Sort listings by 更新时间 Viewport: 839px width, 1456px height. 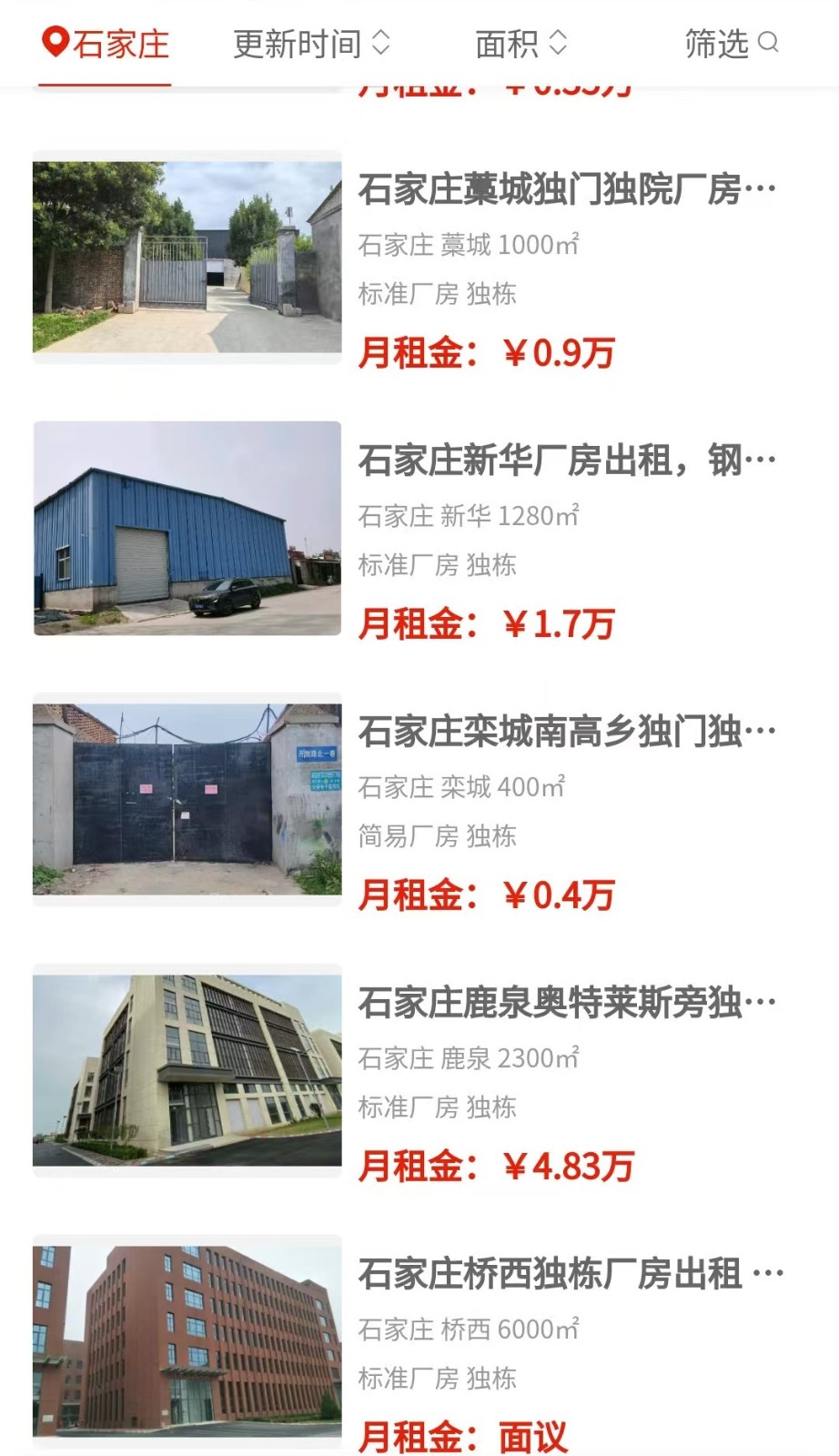311,44
